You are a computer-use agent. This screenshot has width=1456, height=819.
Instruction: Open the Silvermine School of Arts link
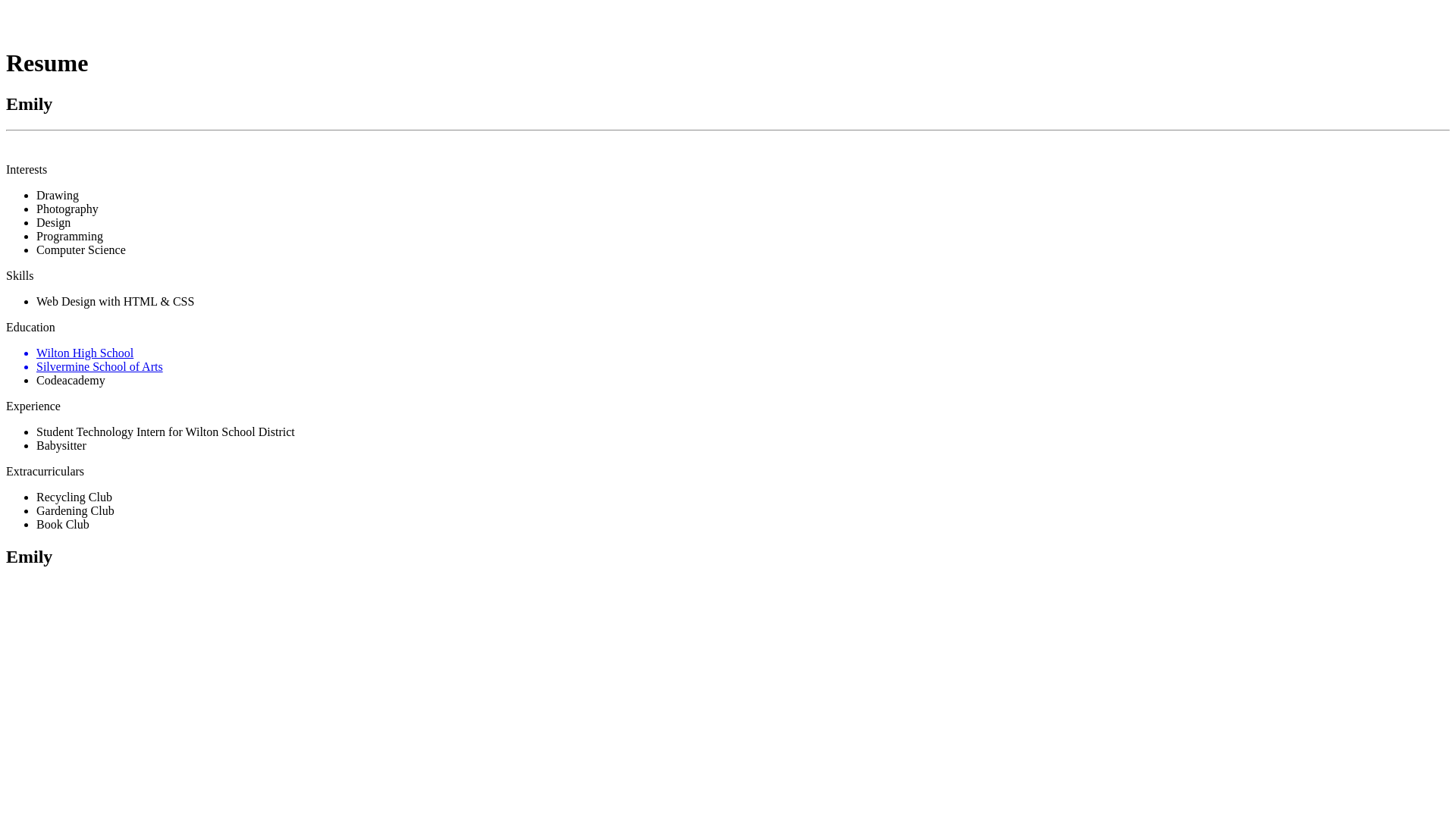point(99,367)
